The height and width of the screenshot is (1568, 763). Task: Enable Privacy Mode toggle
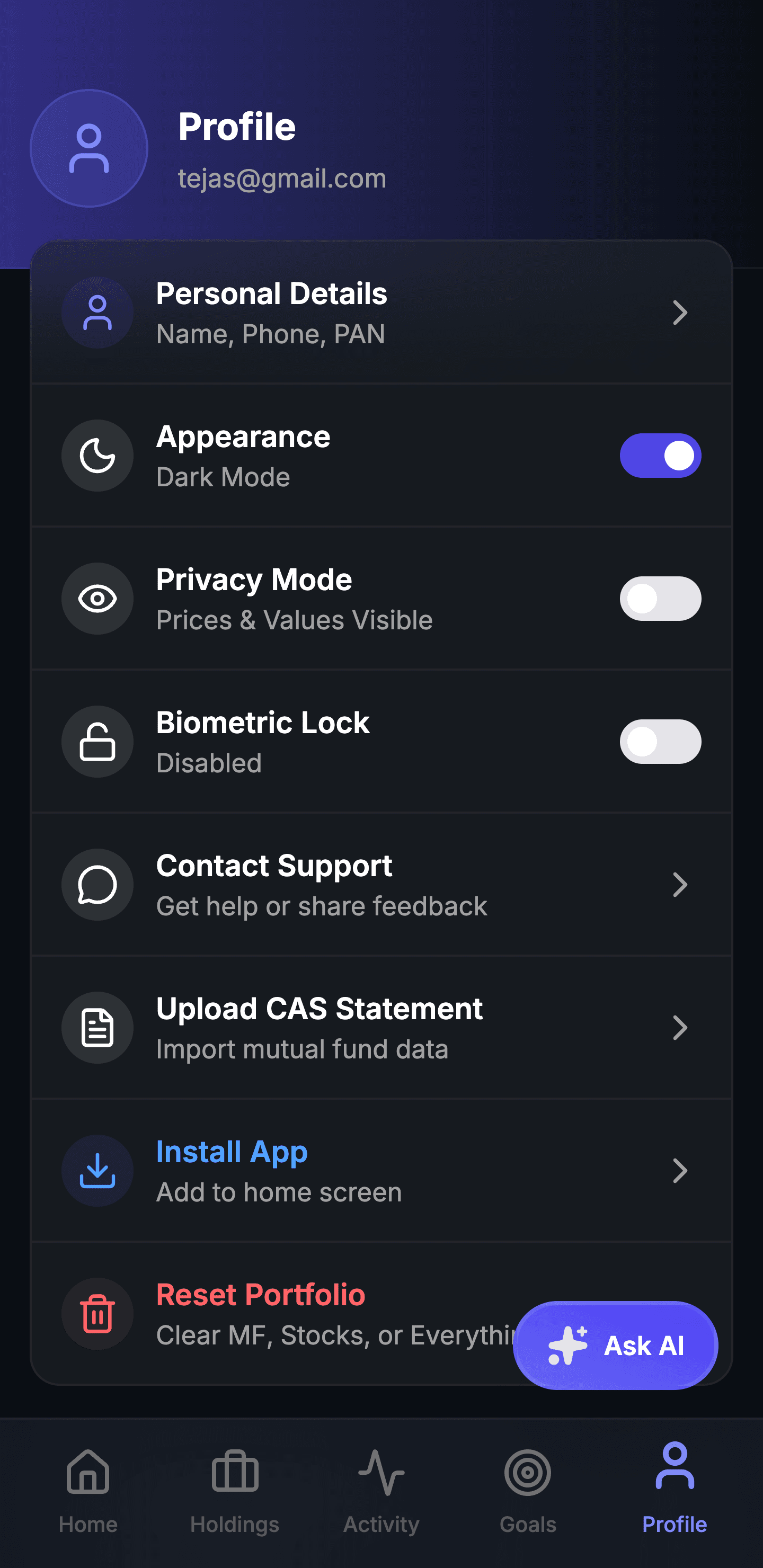pyautogui.click(x=660, y=599)
